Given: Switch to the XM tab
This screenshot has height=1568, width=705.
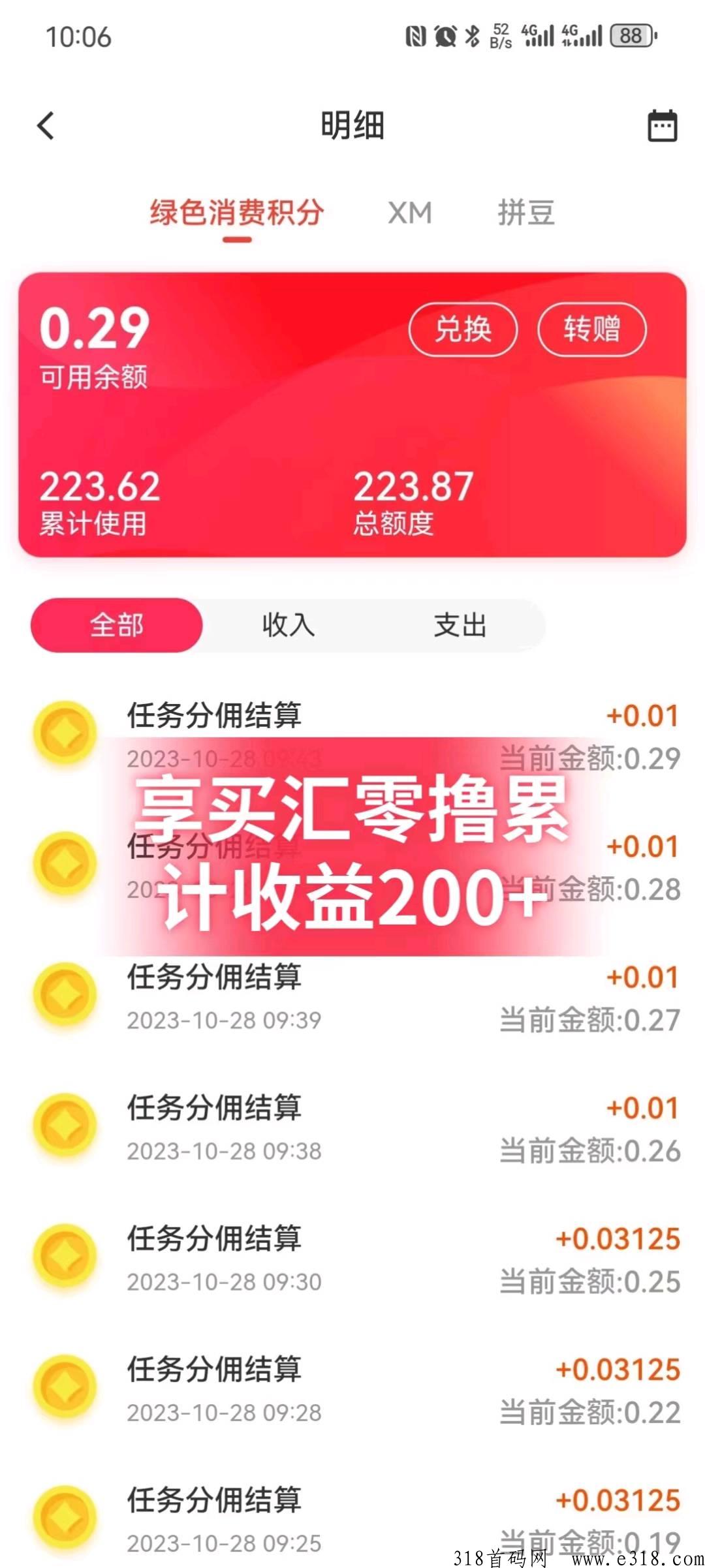Looking at the screenshot, I should pos(410,213).
